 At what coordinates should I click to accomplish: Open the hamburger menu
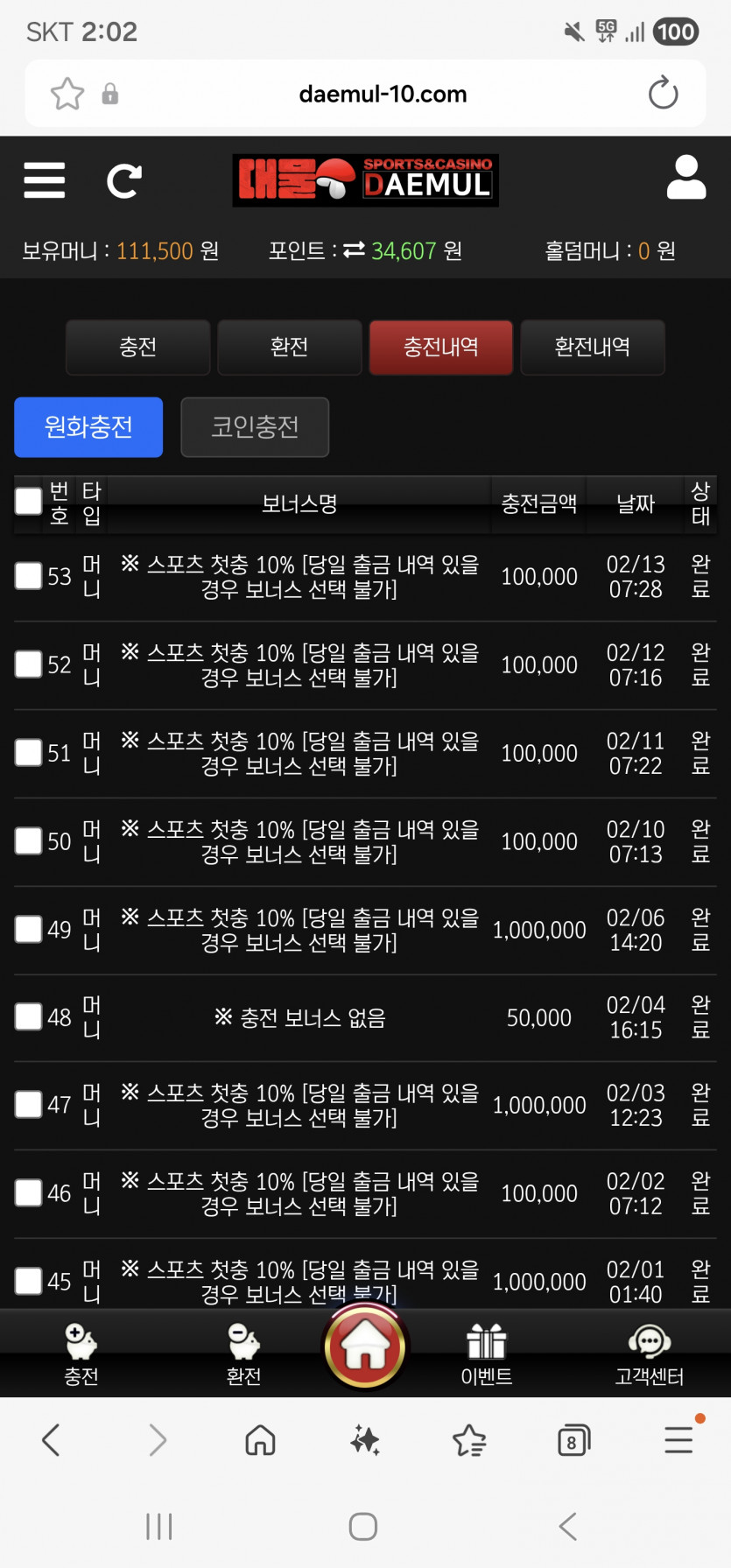45,180
